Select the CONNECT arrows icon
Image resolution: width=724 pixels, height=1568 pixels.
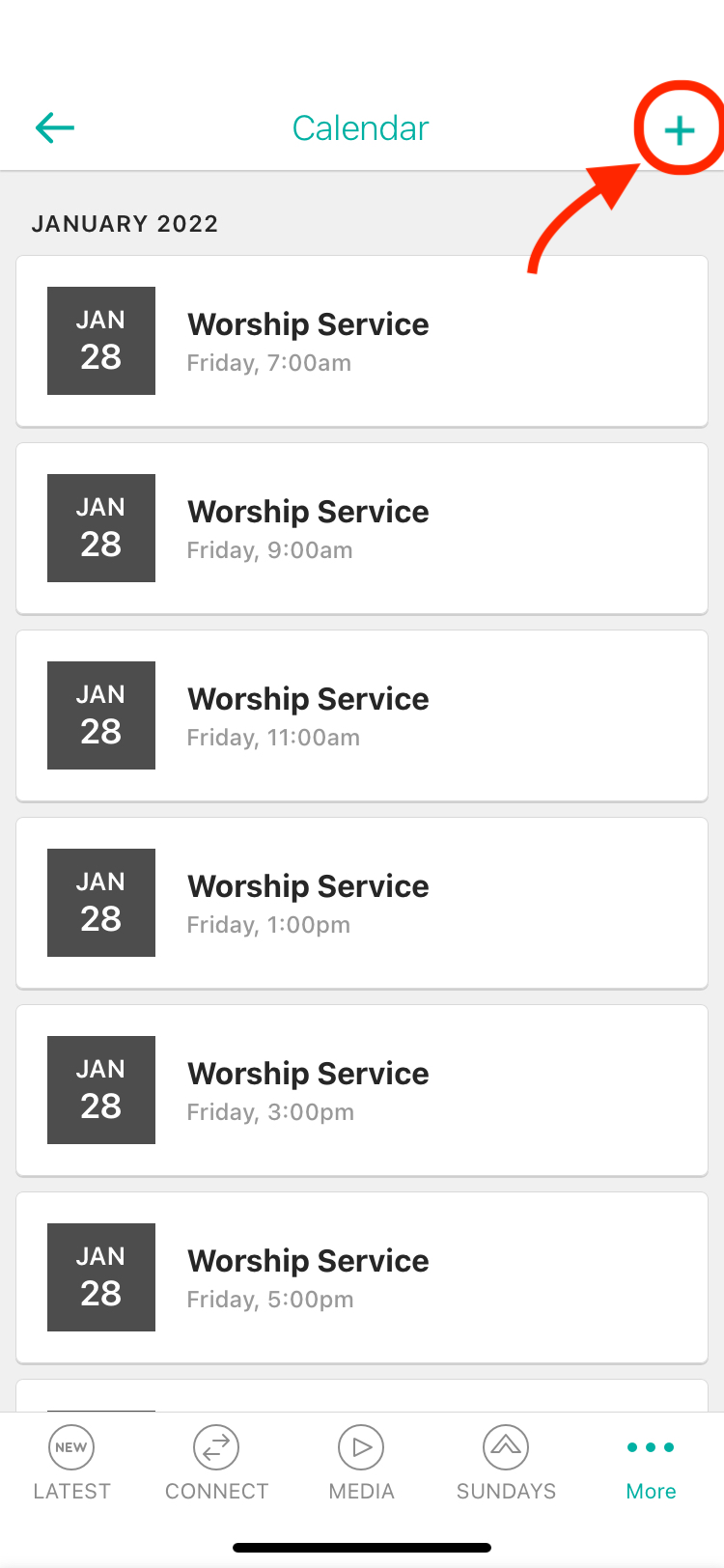215,1446
